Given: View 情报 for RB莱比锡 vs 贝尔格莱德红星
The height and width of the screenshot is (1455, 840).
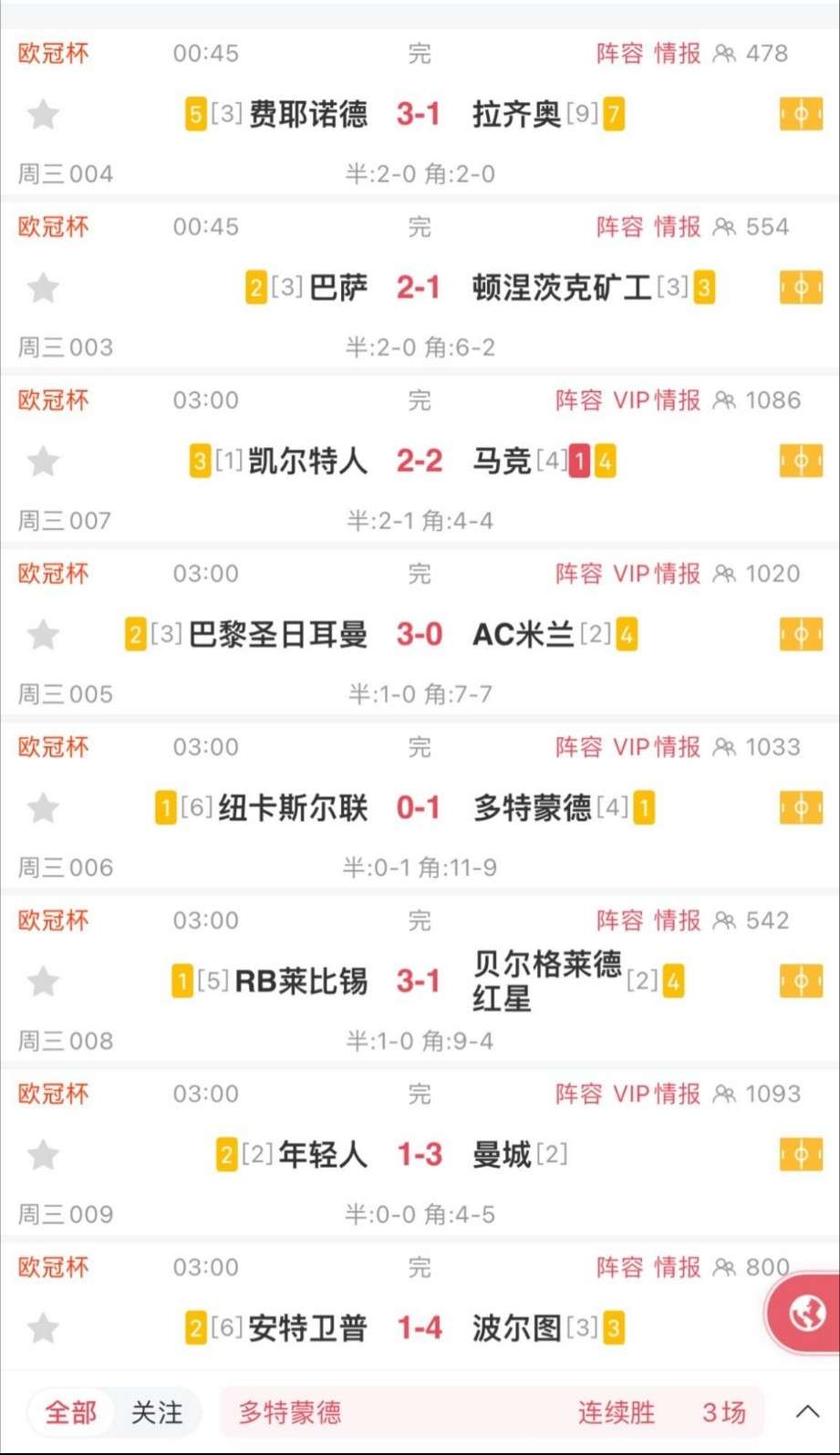Looking at the screenshot, I should 677,920.
